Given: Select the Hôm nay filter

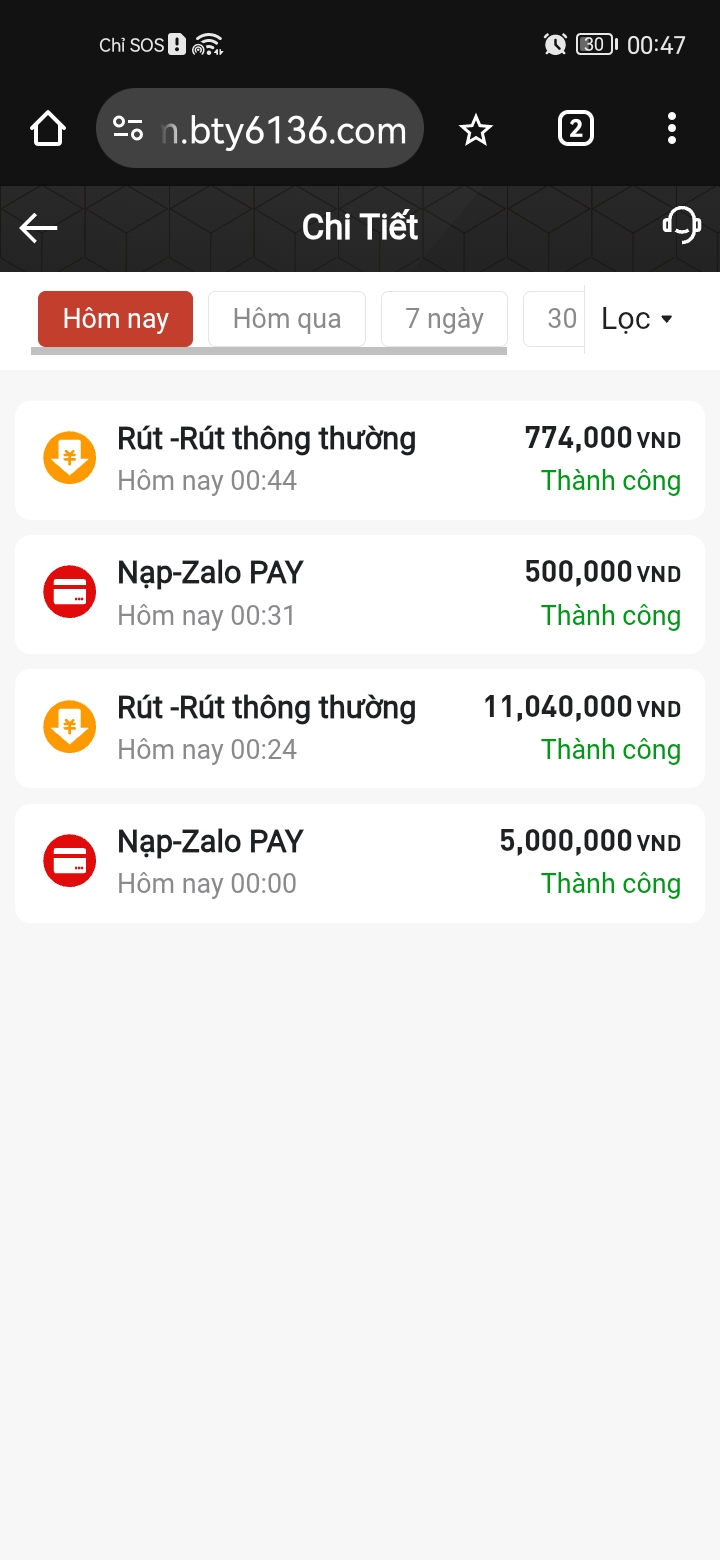Looking at the screenshot, I should pyautogui.click(x=115, y=319).
